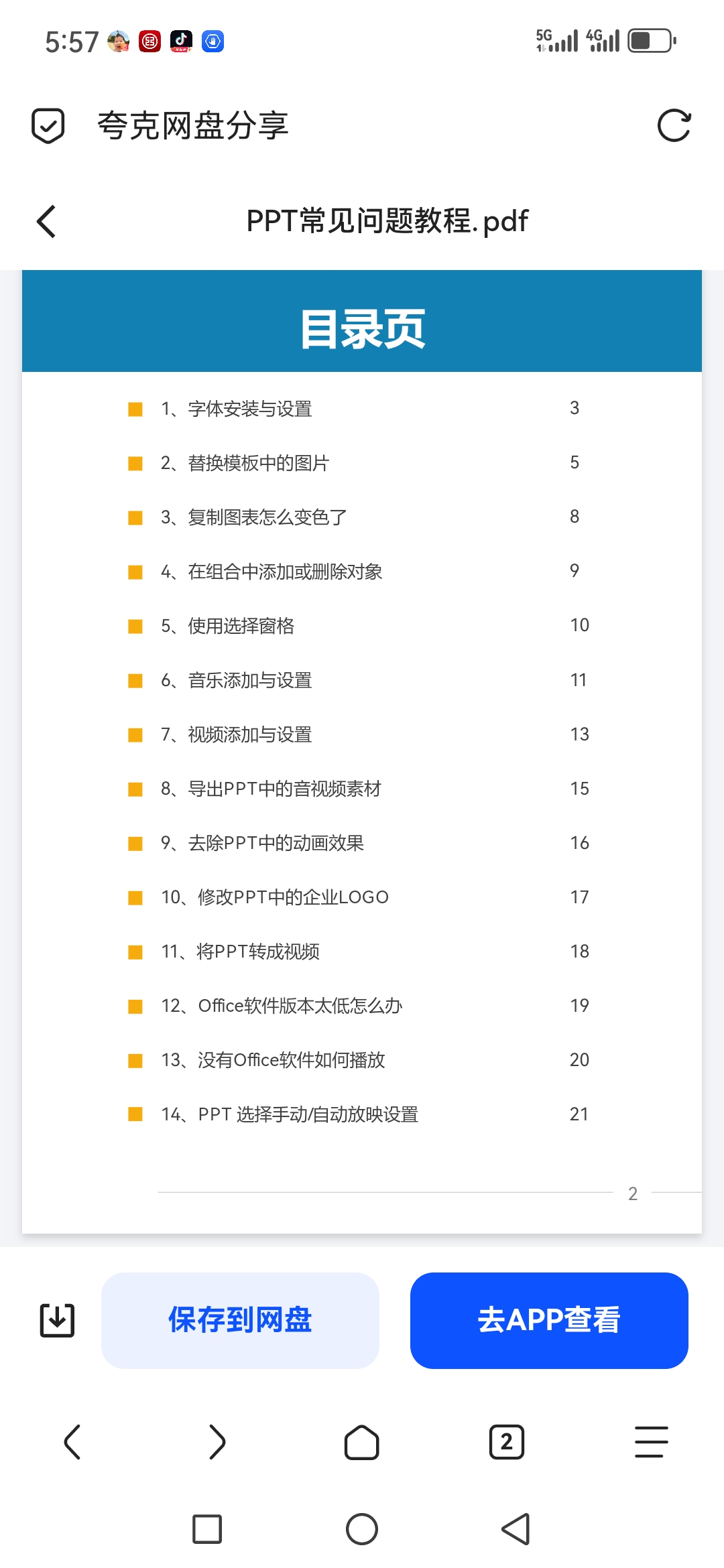Open recent apps from system navigation
The height and width of the screenshot is (1568, 724).
[x=207, y=1529]
